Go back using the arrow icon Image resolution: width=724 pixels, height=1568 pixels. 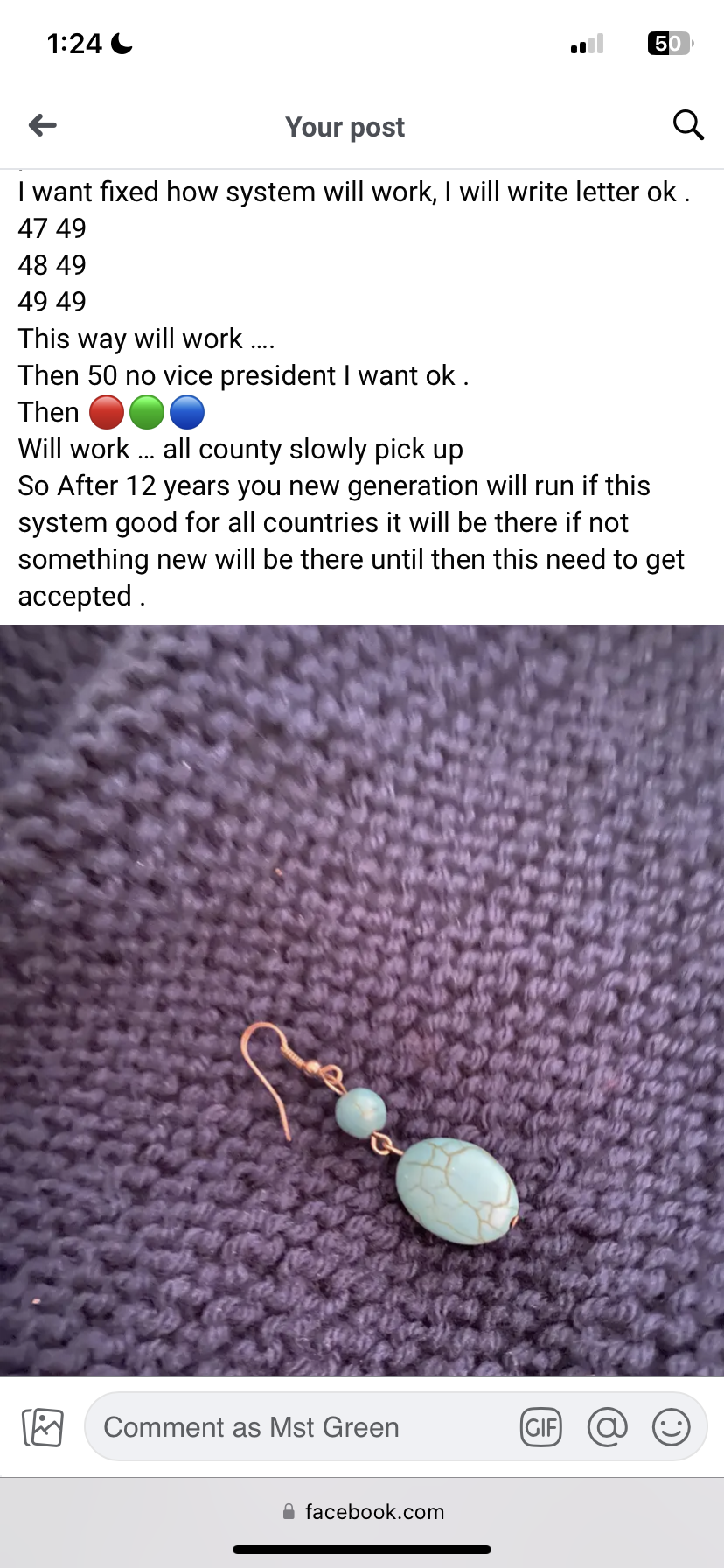(x=42, y=126)
